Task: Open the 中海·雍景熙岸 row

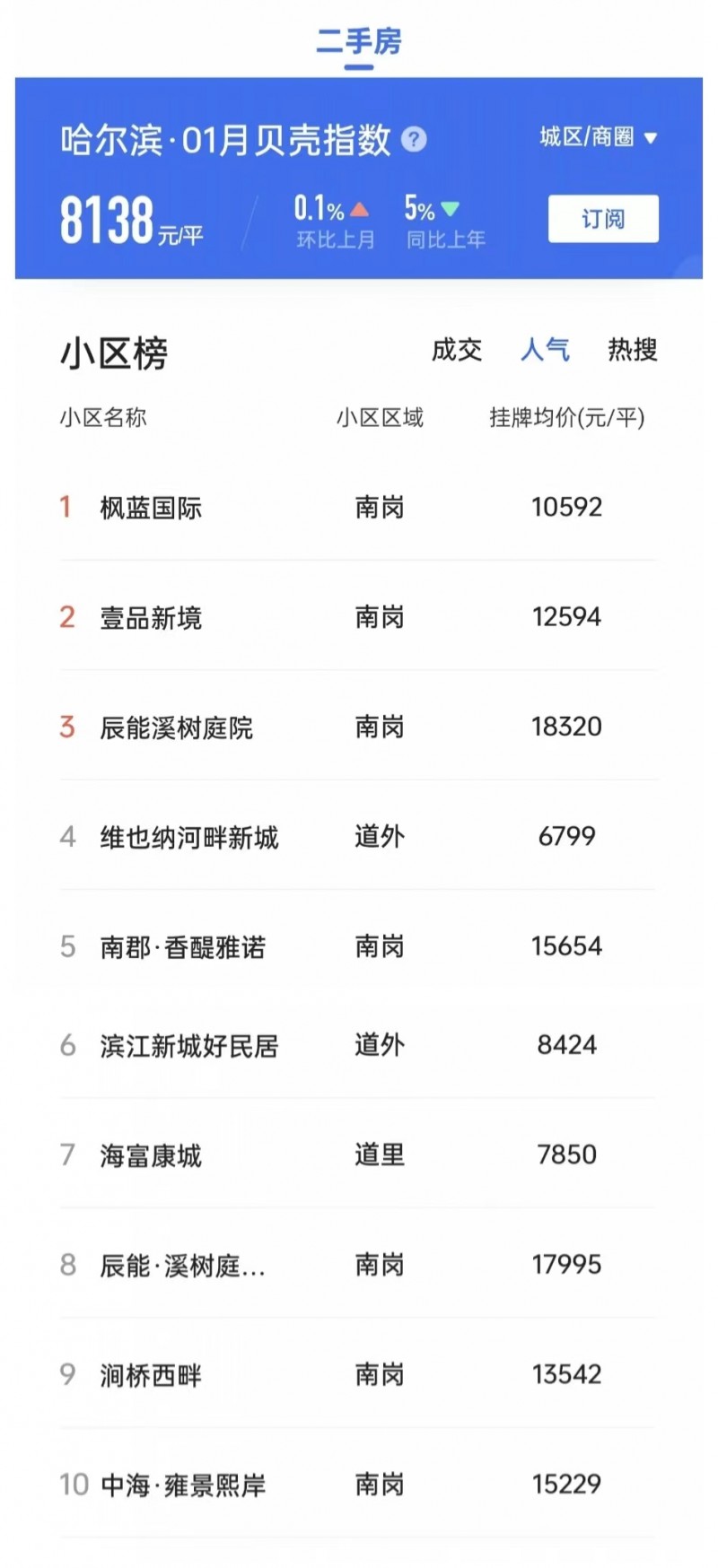Action: 359,1485
